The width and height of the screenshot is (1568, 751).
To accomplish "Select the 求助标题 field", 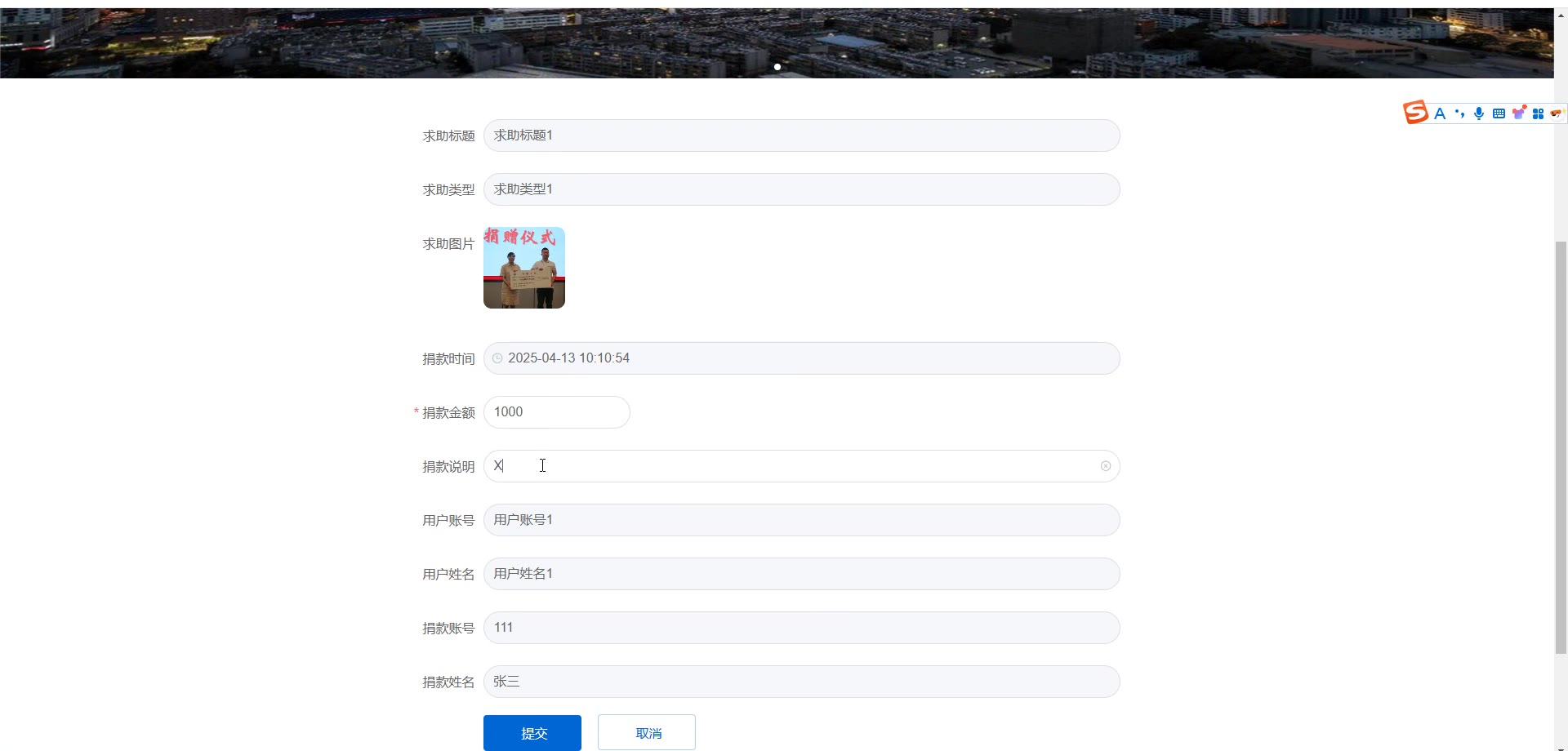I will tap(800, 136).
